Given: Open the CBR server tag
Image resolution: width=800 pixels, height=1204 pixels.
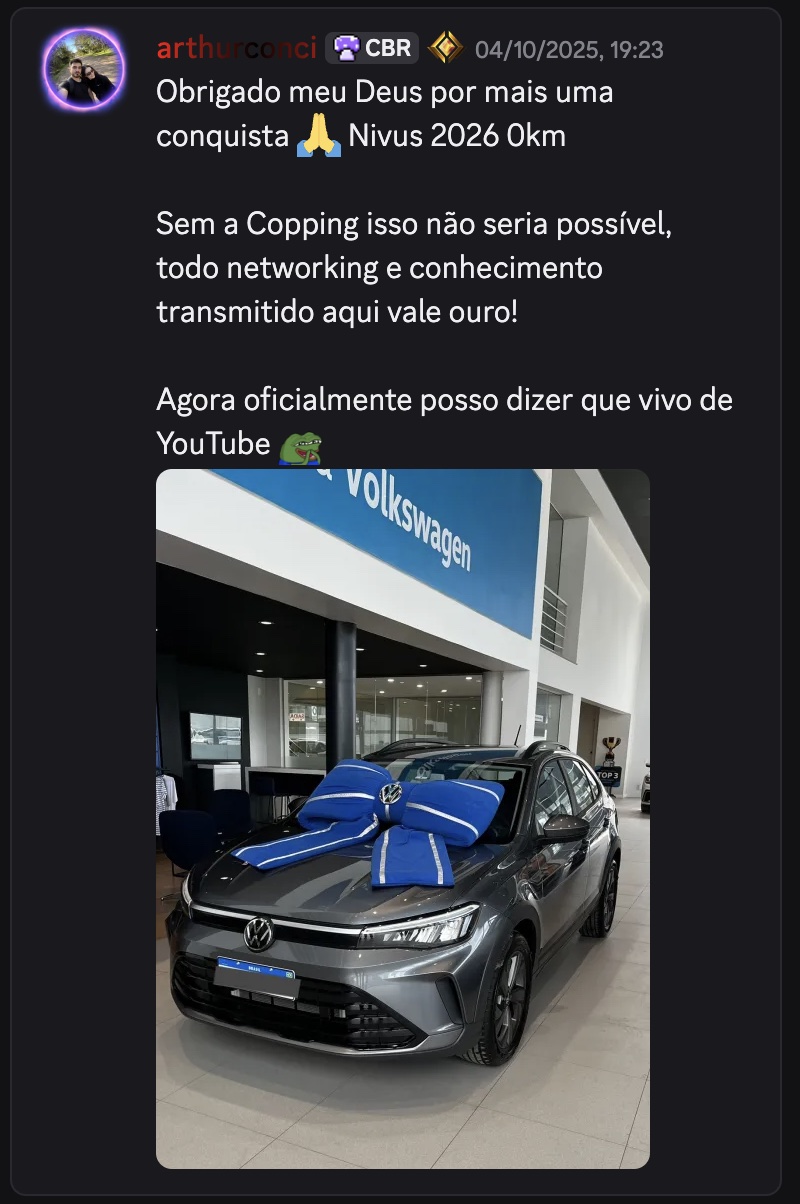Looking at the screenshot, I should pos(375,48).
